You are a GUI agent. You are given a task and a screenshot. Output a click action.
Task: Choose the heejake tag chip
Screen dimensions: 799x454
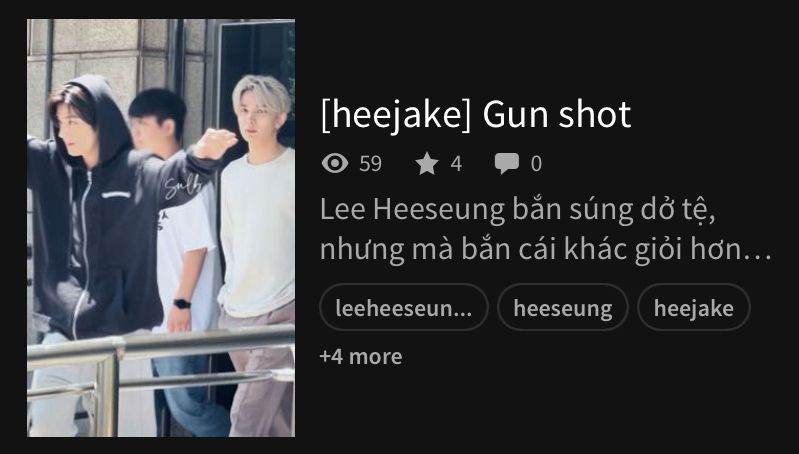pyautogui.click(x=694, y=307)
